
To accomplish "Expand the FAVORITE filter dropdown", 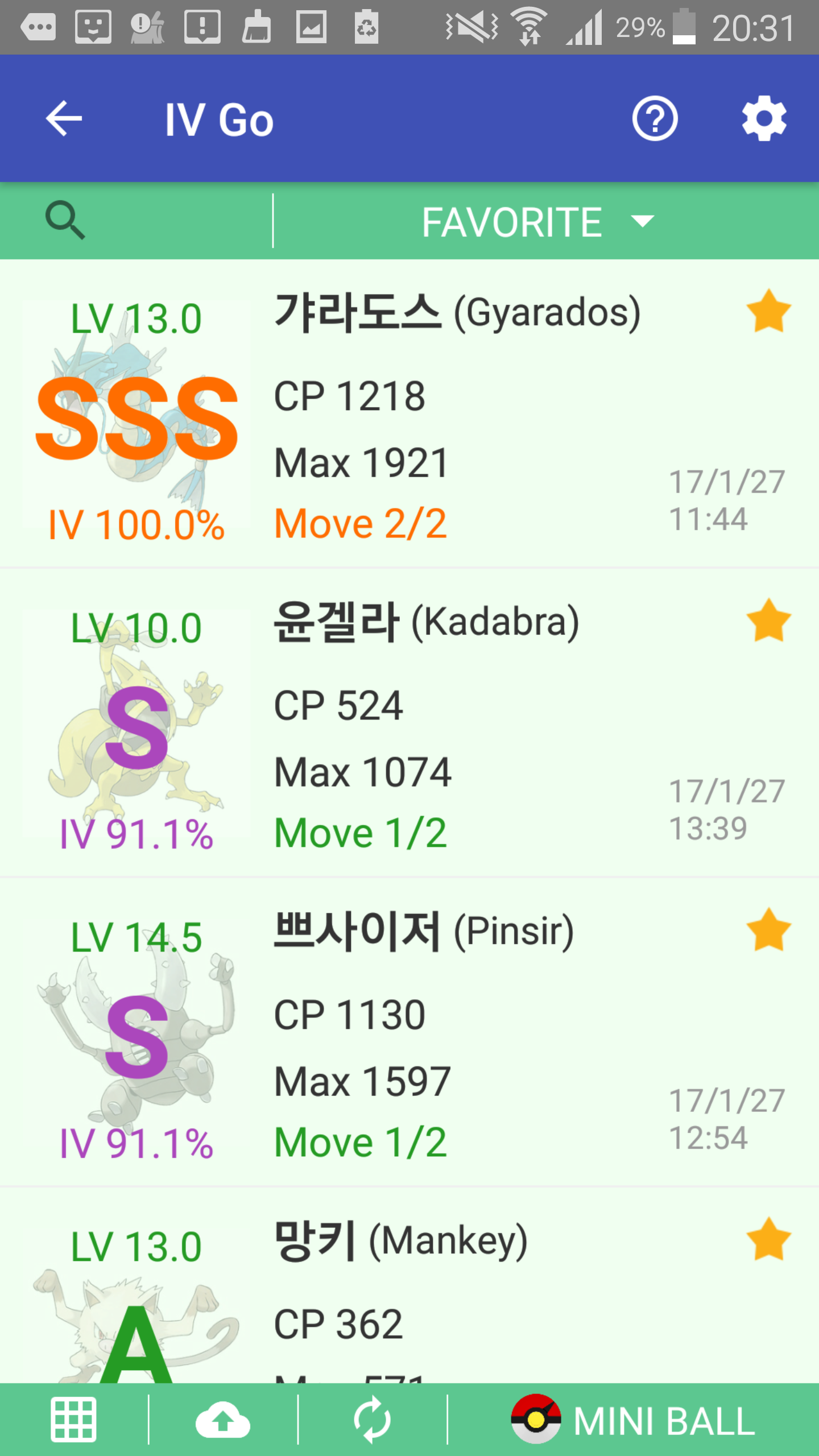I will pyautogui.click(x=538, y=221).
